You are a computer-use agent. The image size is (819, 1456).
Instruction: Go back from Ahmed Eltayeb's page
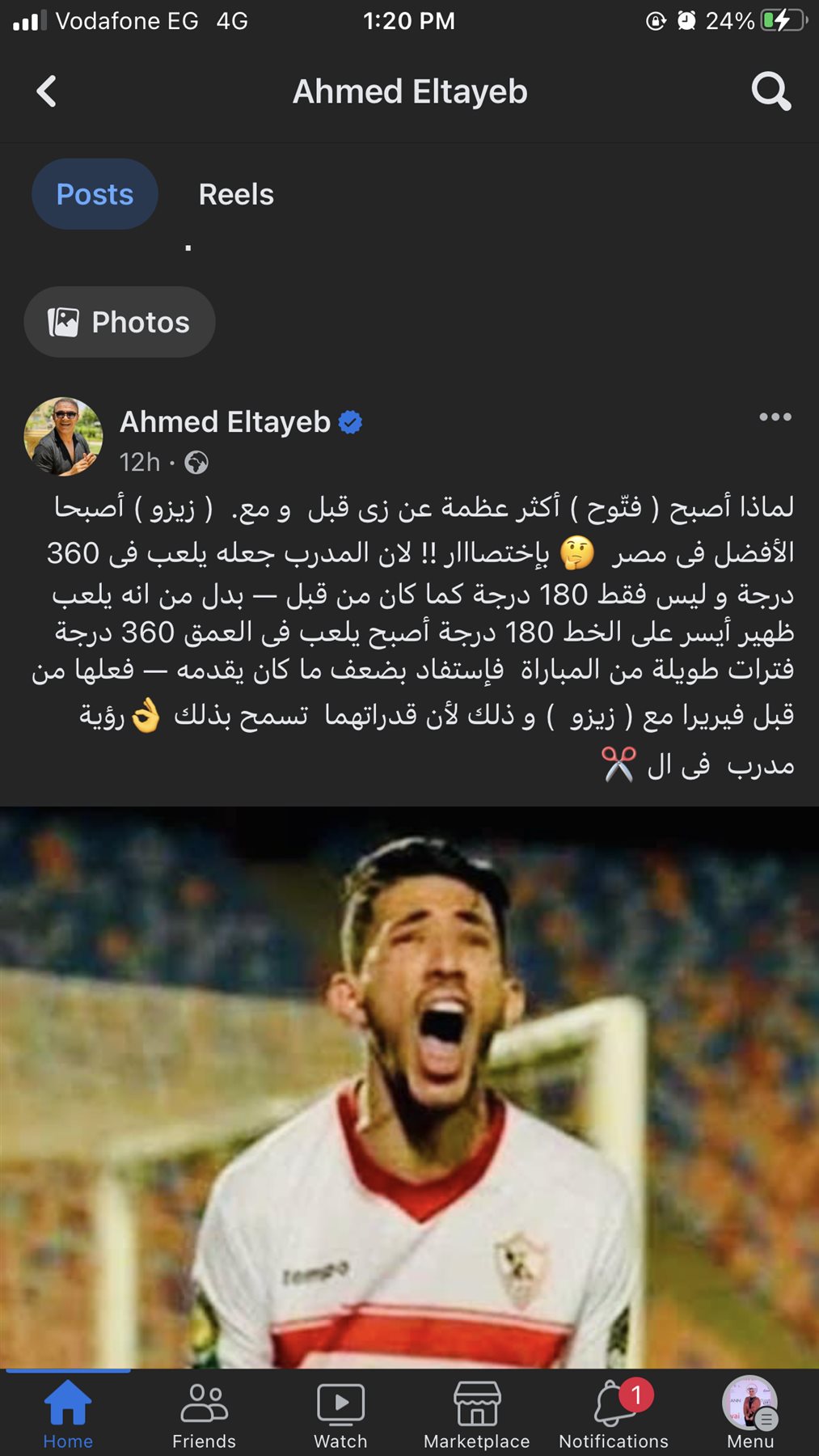47,91
